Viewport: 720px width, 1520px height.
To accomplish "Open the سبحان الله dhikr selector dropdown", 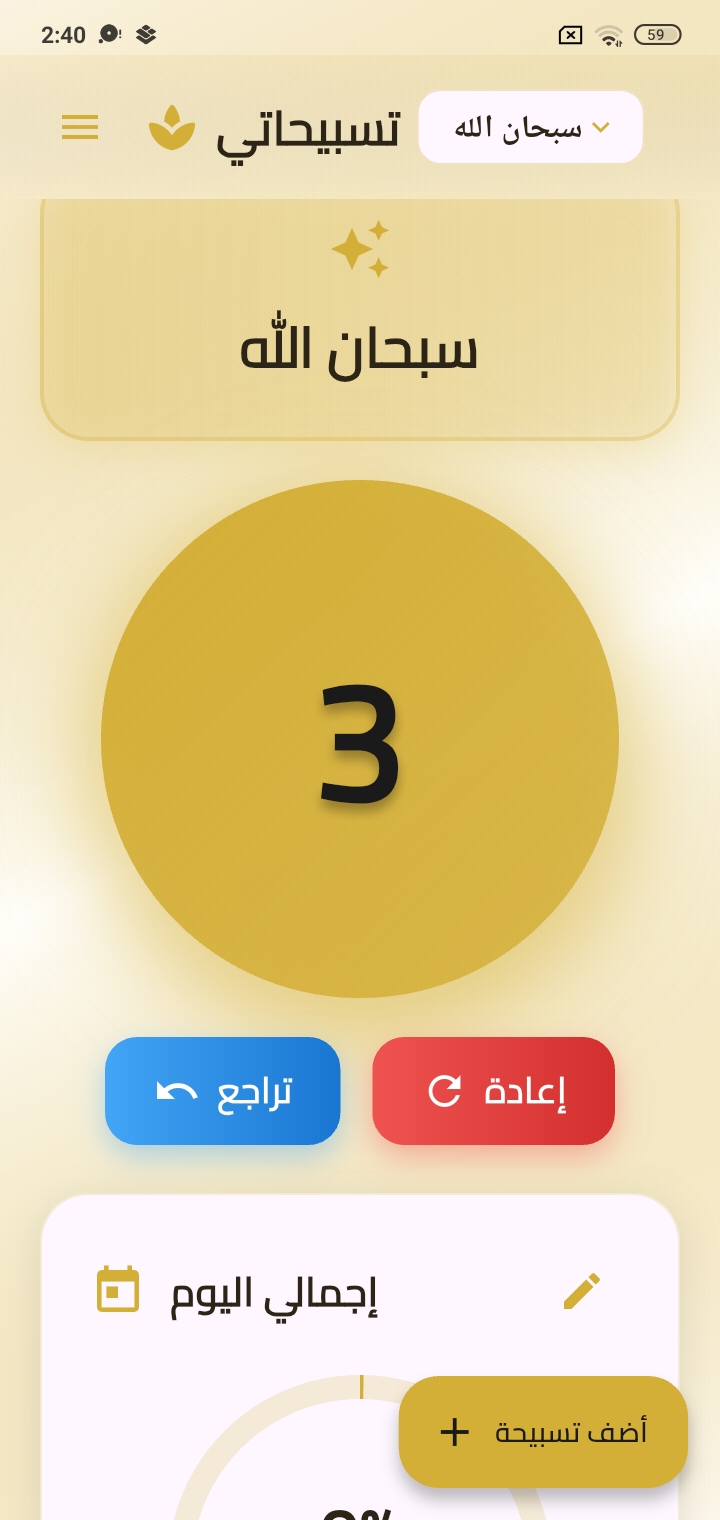I will [x=531, y=126].
